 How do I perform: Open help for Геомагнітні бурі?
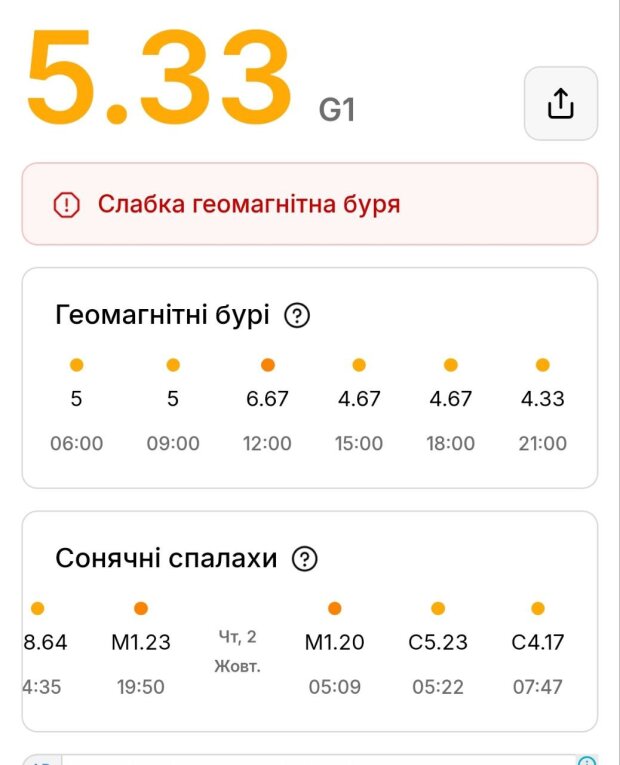tap(297, 316)
